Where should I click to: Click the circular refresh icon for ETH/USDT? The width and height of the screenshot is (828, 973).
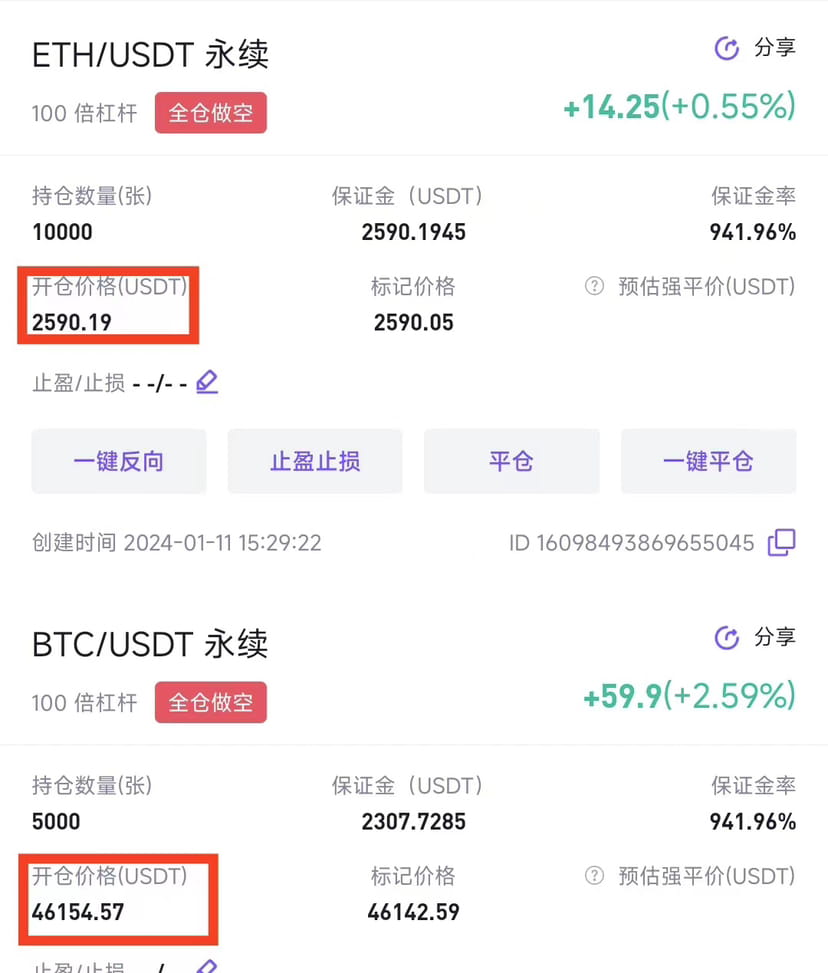pyautogui.click(x=727, y=49)
